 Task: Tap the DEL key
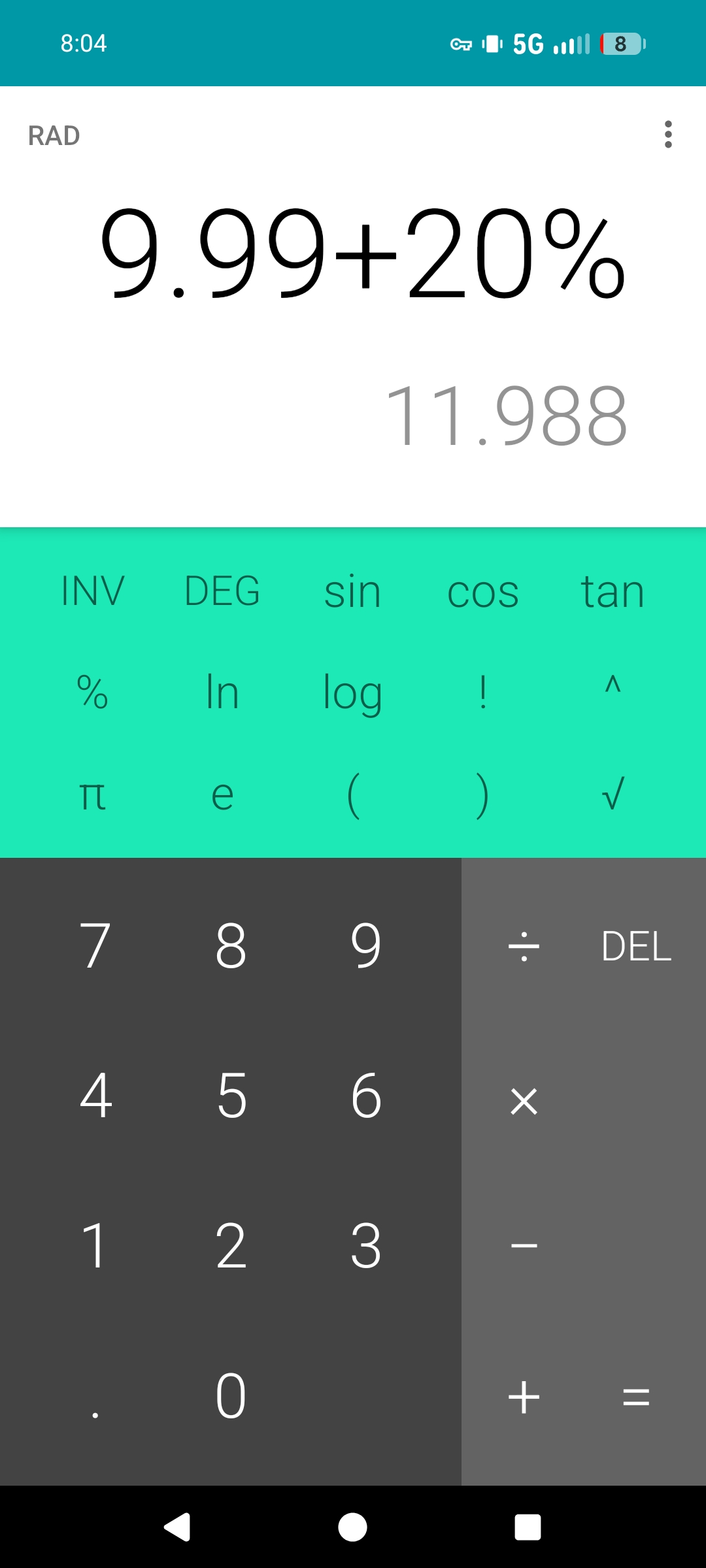[636, 946]
